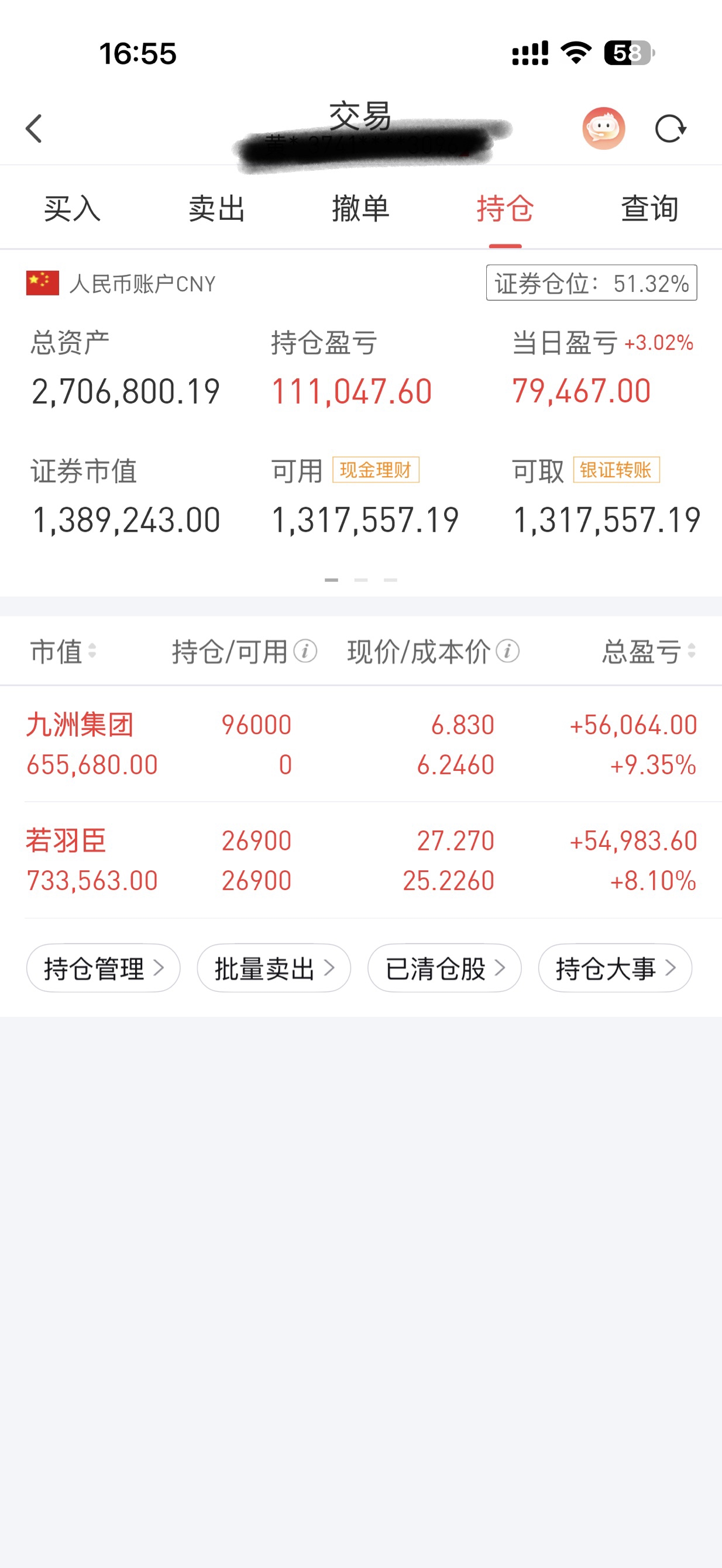The height and width of the screenshot is (1568, 722).
Task: Sort holdings by 市值
Action: (63, 652)
